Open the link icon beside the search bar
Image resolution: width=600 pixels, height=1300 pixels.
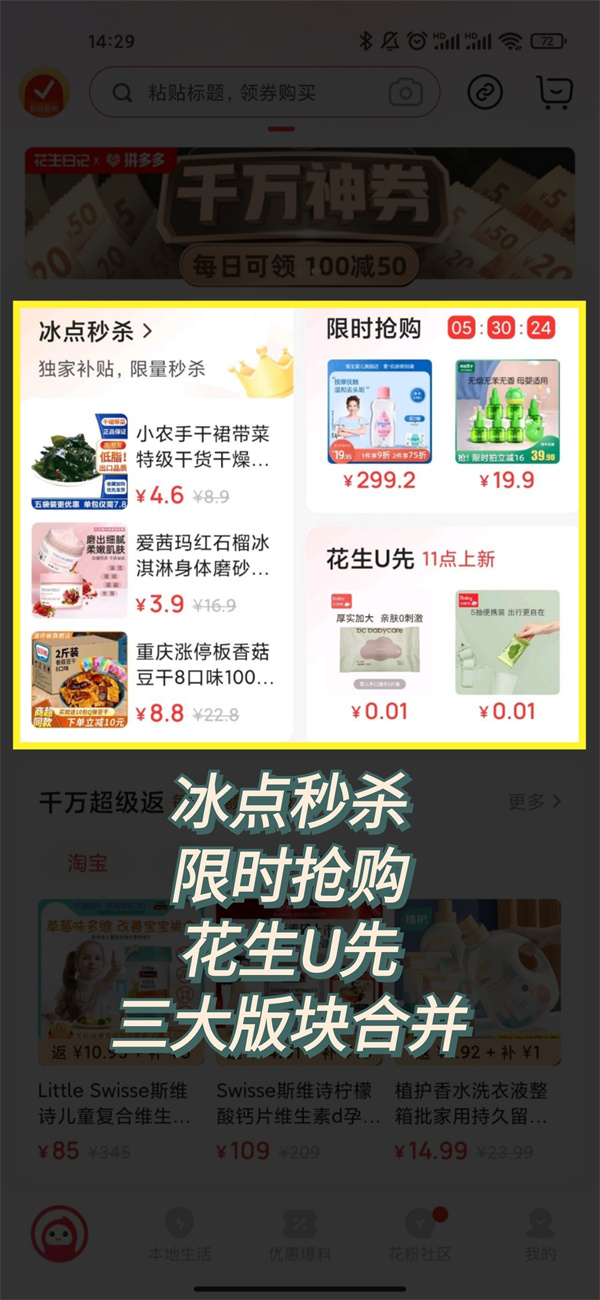[485, 93]
